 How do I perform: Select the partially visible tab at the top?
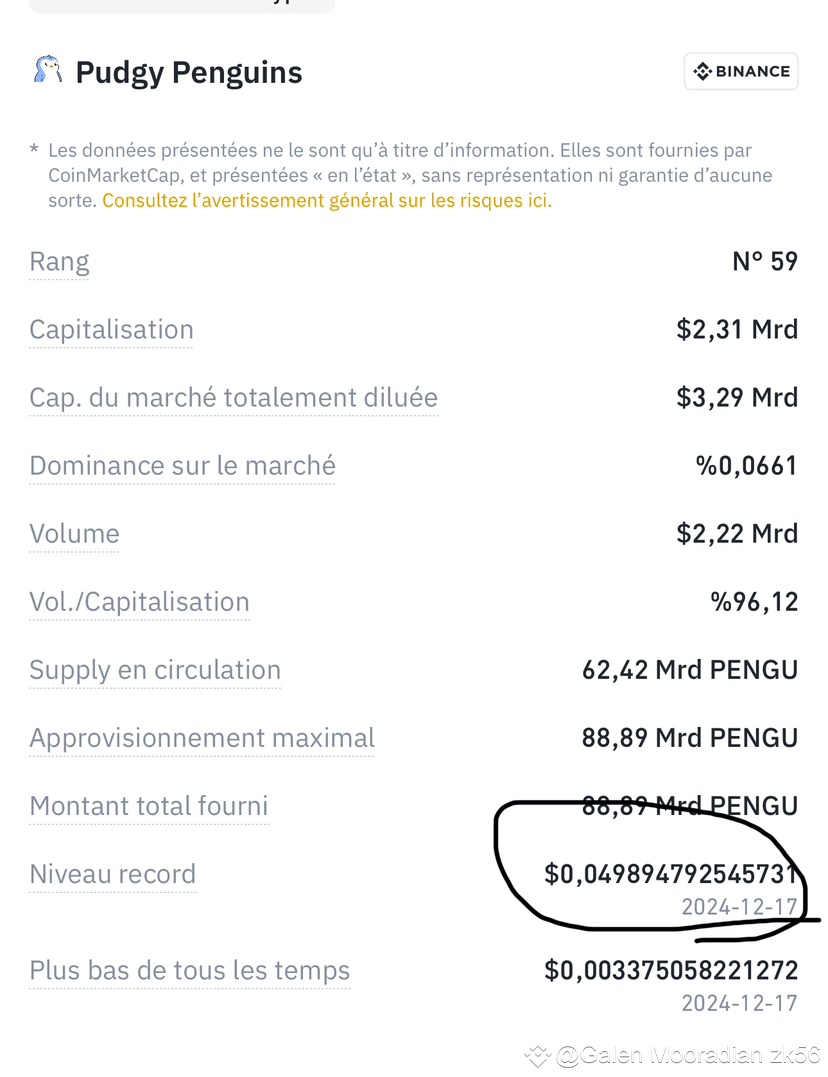(180, 6)
